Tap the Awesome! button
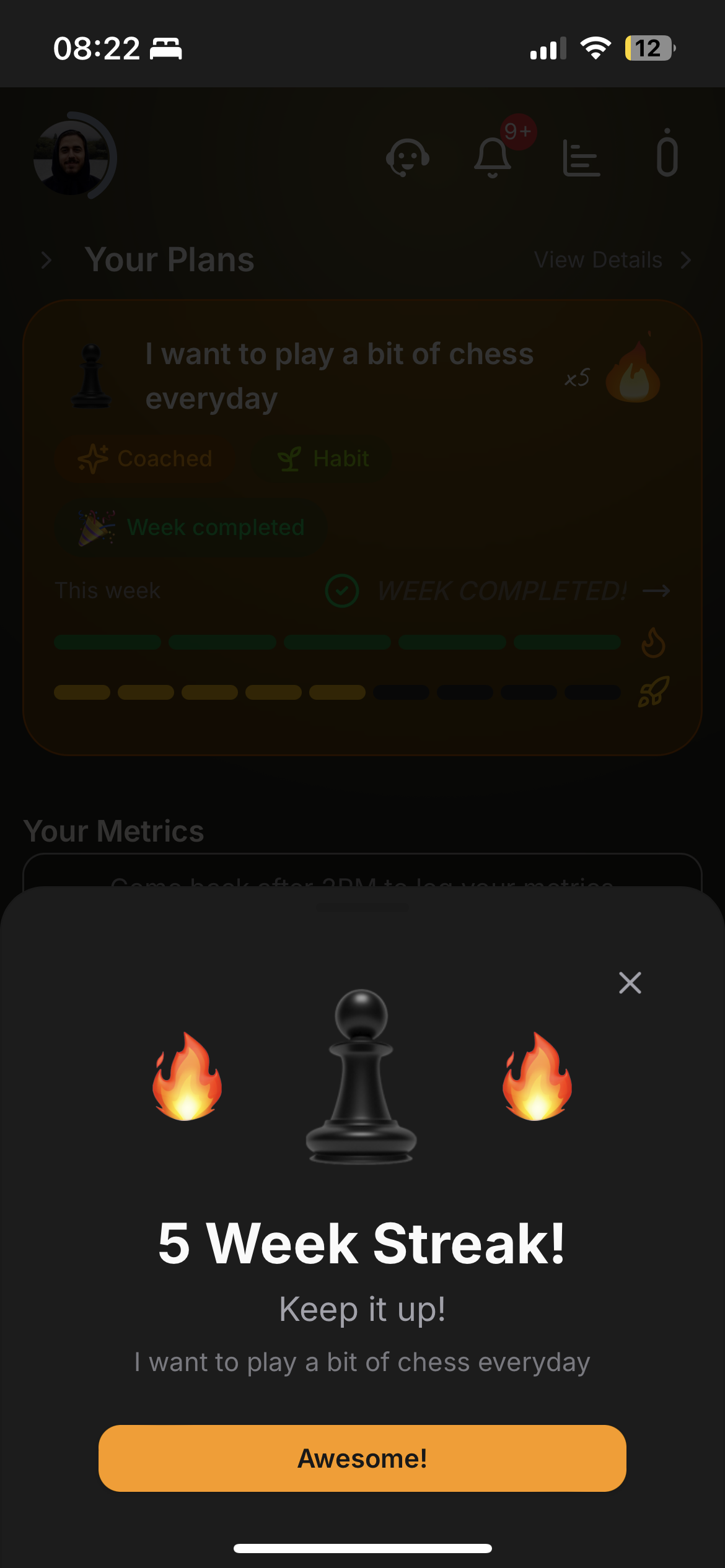Screen dimensions: 725x1568 click(362, 1458)
